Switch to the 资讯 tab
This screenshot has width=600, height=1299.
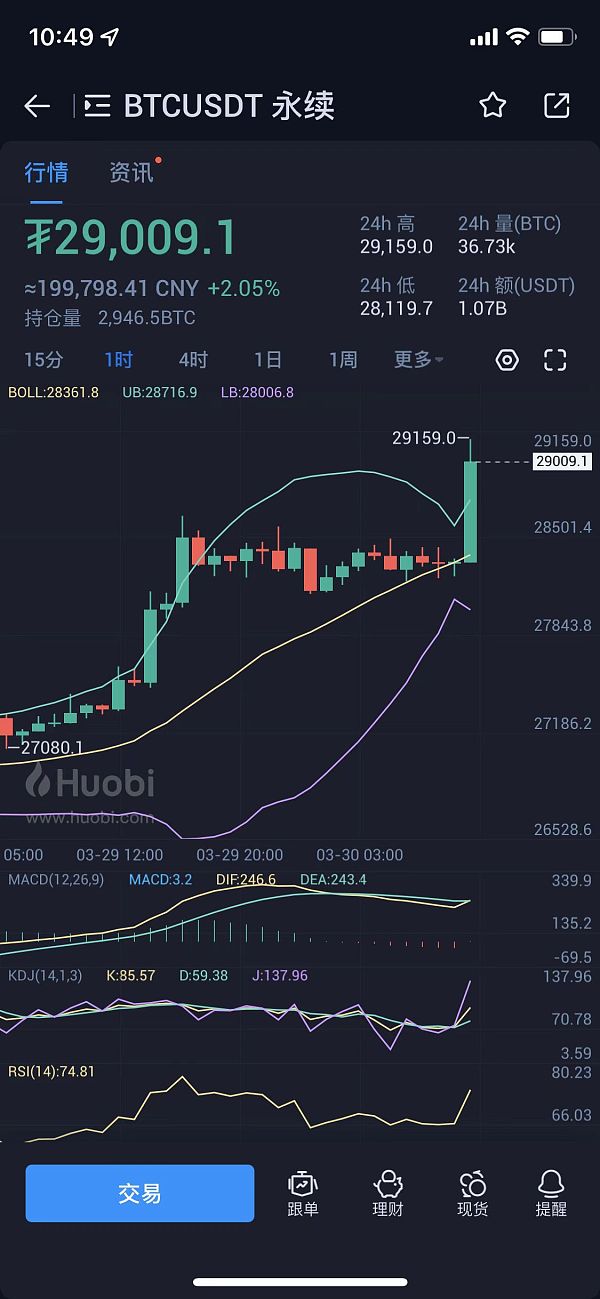click(131, 172)
